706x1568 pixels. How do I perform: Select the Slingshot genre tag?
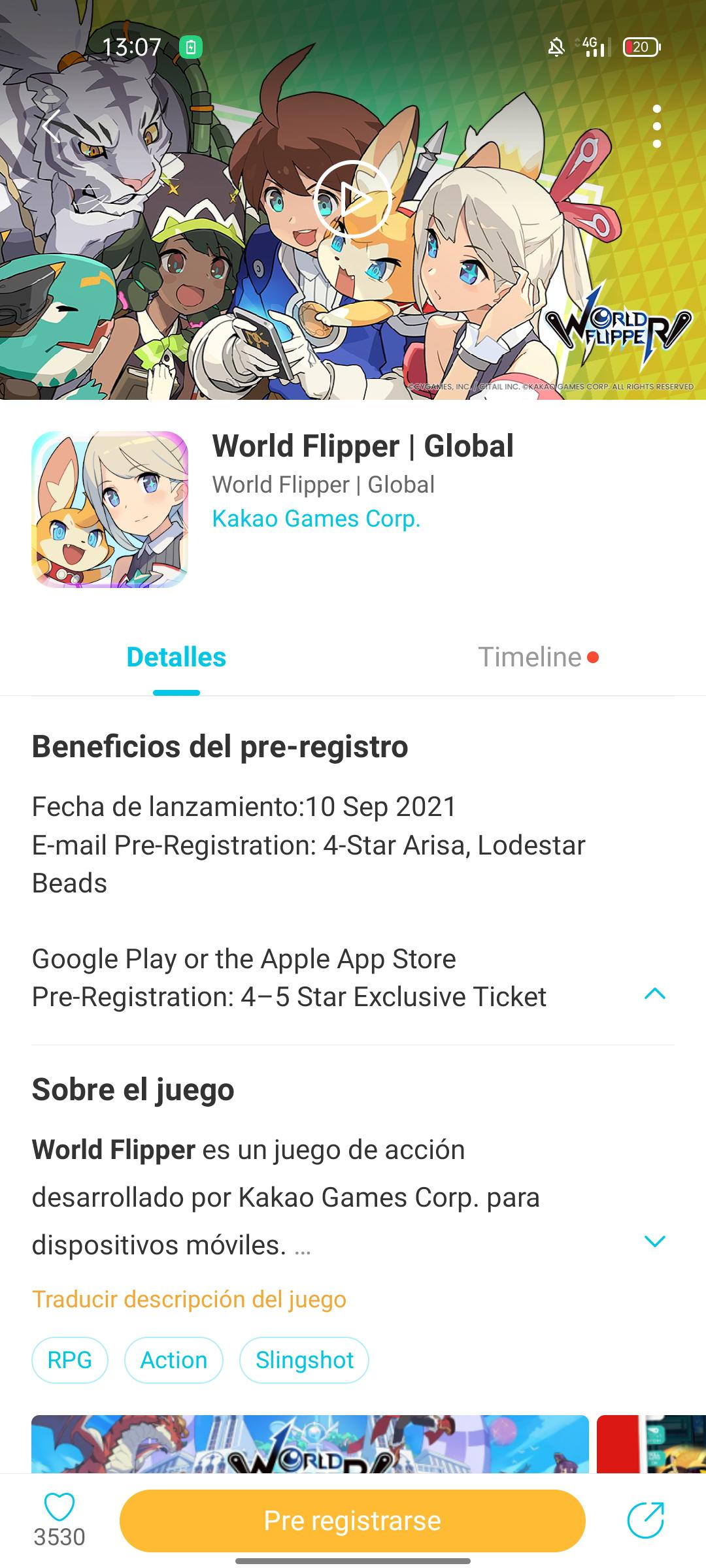(304, 1360)
